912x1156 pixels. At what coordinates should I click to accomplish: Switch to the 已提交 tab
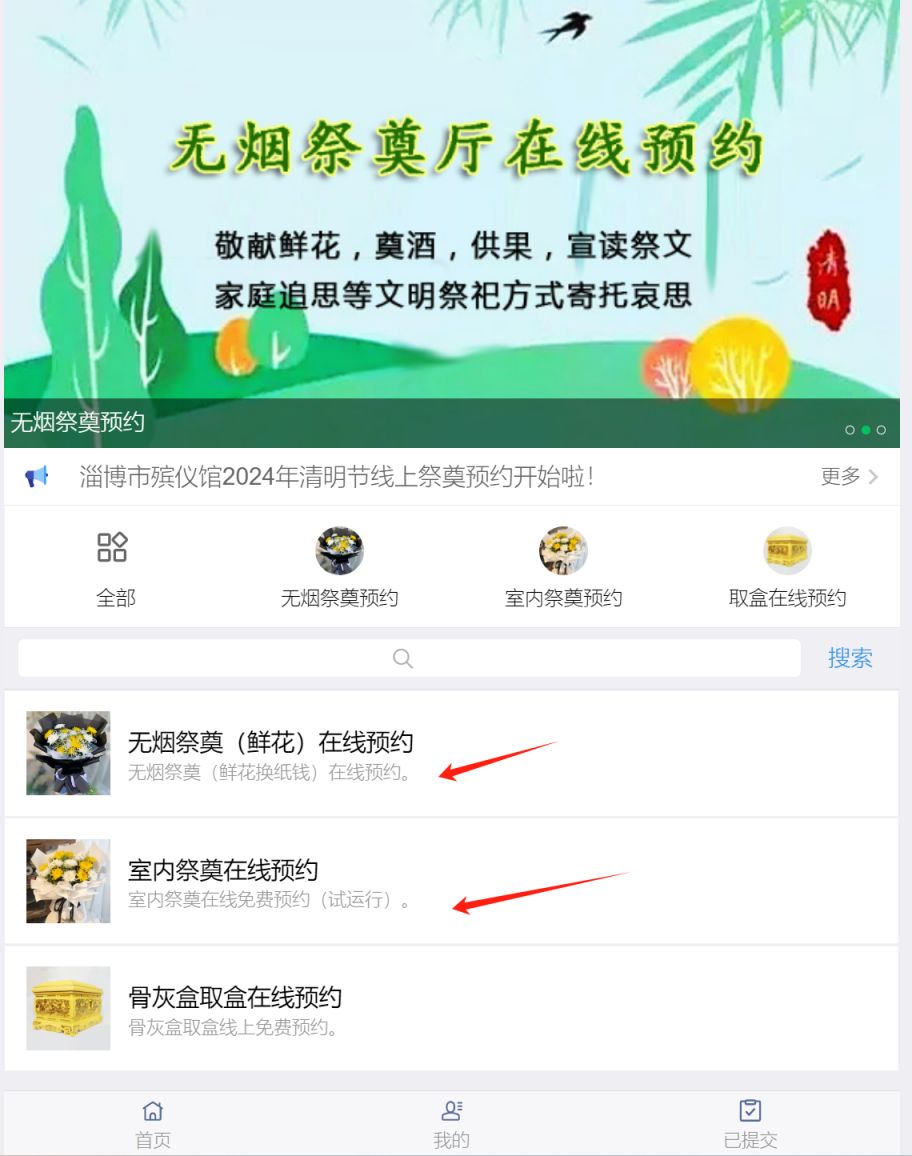pyautogui.click(x=750, y=1124)
